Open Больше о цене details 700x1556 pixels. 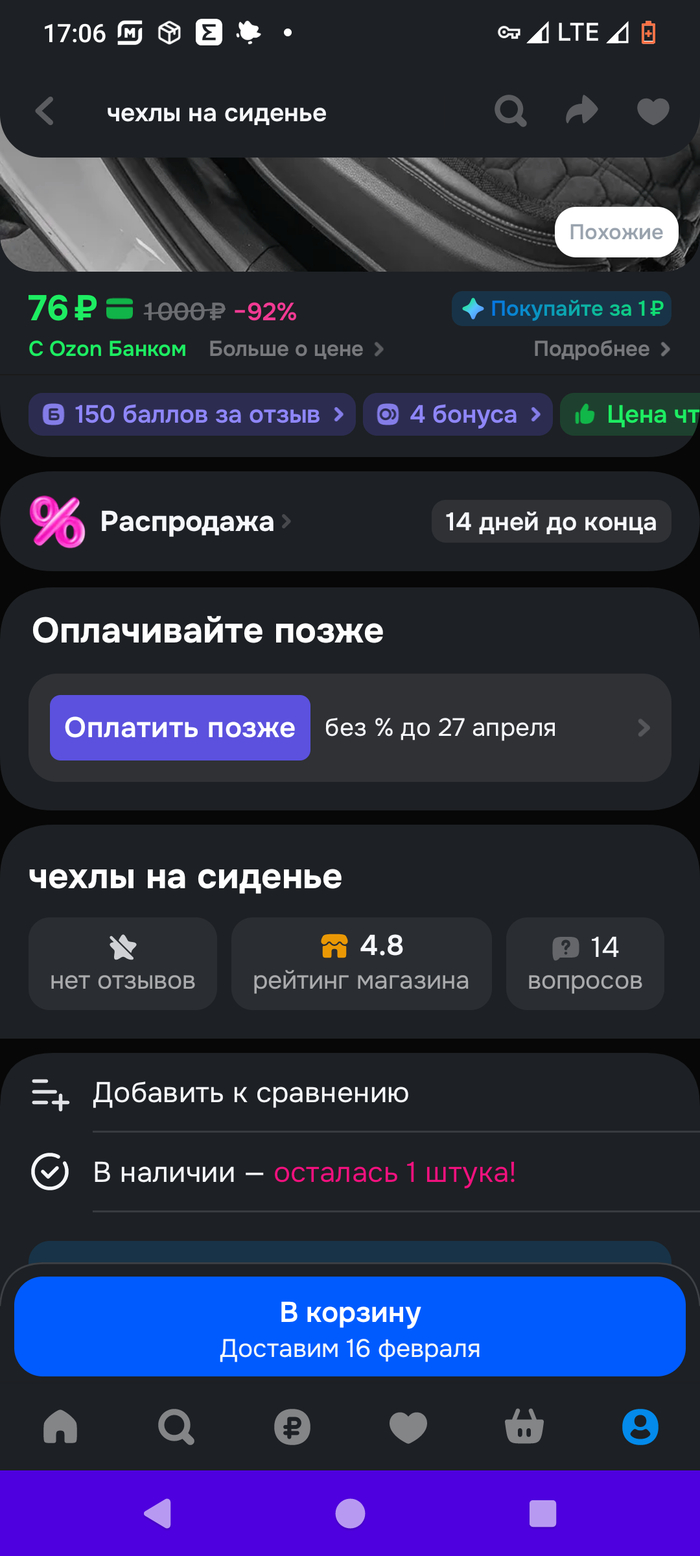pos(296,349)
